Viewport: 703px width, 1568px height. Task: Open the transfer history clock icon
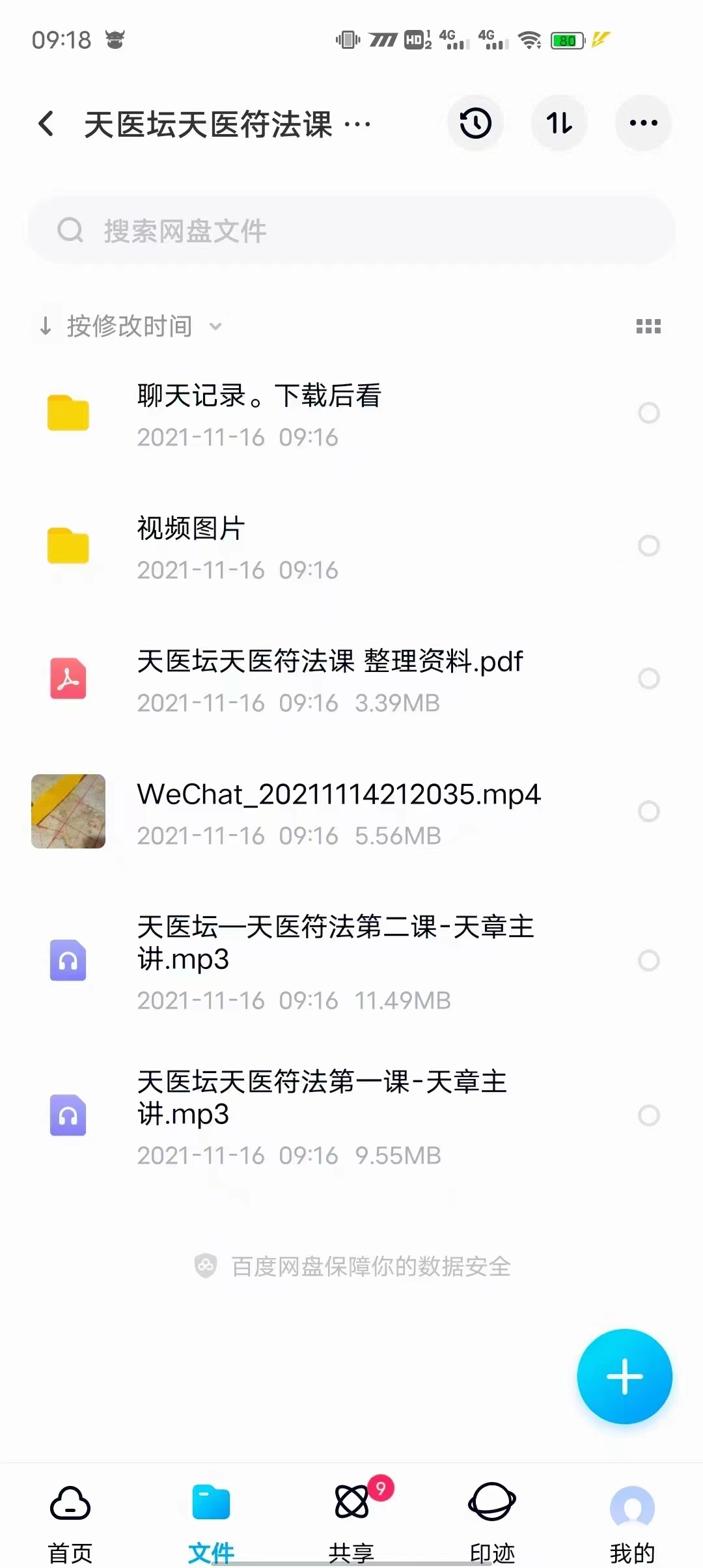pyautogui.click(x=475, y=123)
